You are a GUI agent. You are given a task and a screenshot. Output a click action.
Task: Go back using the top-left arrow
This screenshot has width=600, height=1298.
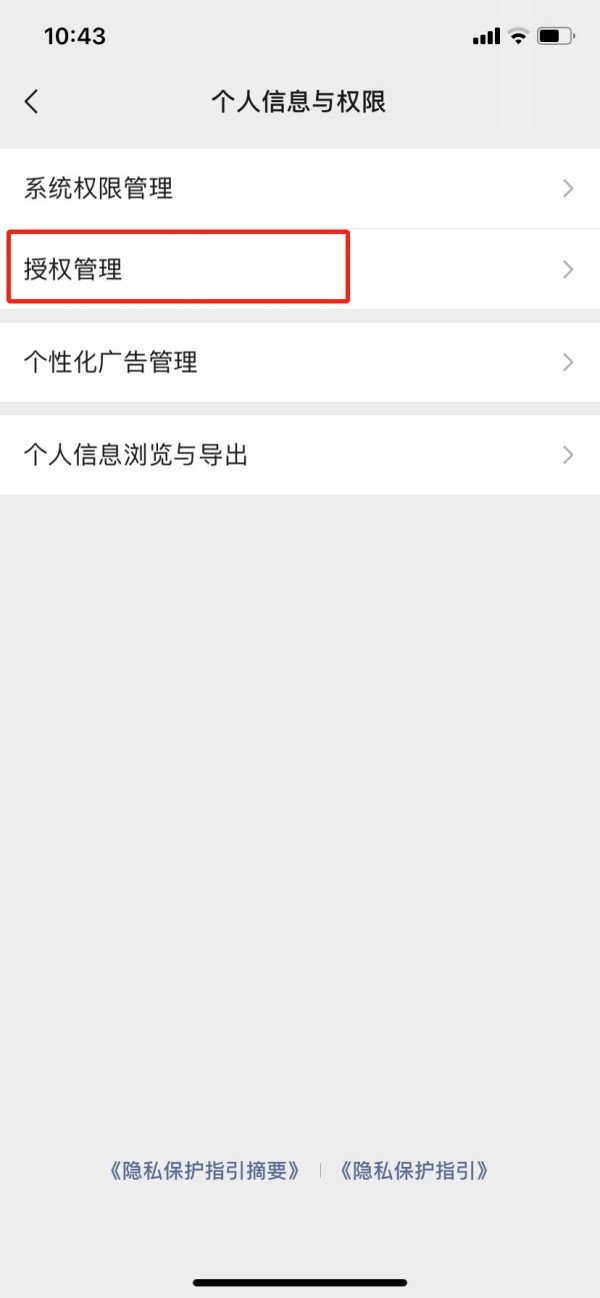pos(32,101)
